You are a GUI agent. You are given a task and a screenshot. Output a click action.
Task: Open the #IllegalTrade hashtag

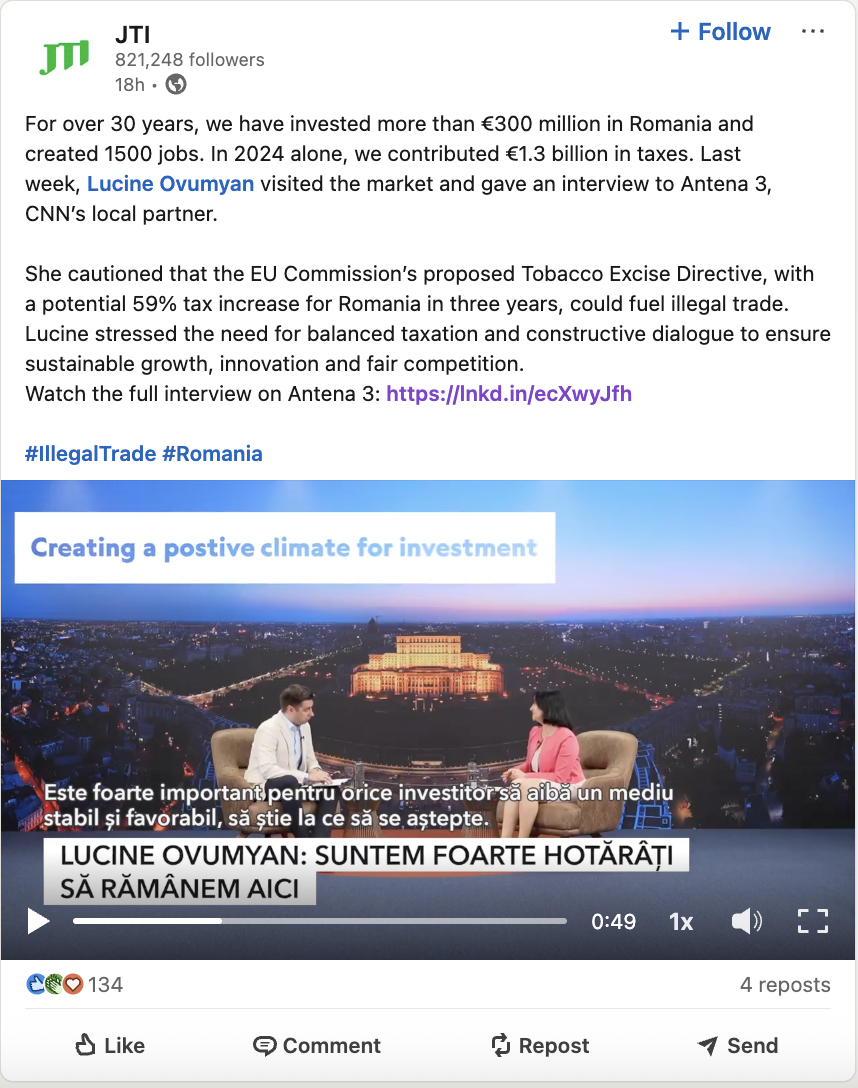pos(90,454)
